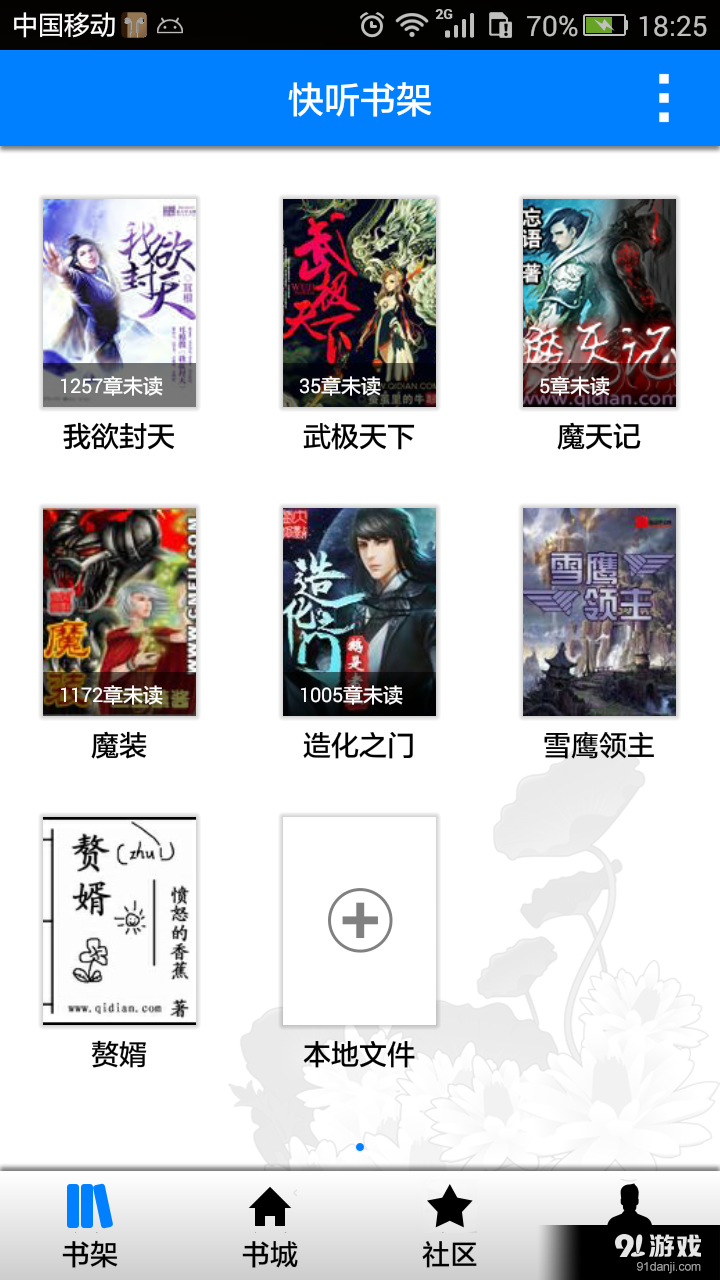This screenshot has height=1280, width=720.
Task: Open the book 武极天下
Action: coord(359,303)
